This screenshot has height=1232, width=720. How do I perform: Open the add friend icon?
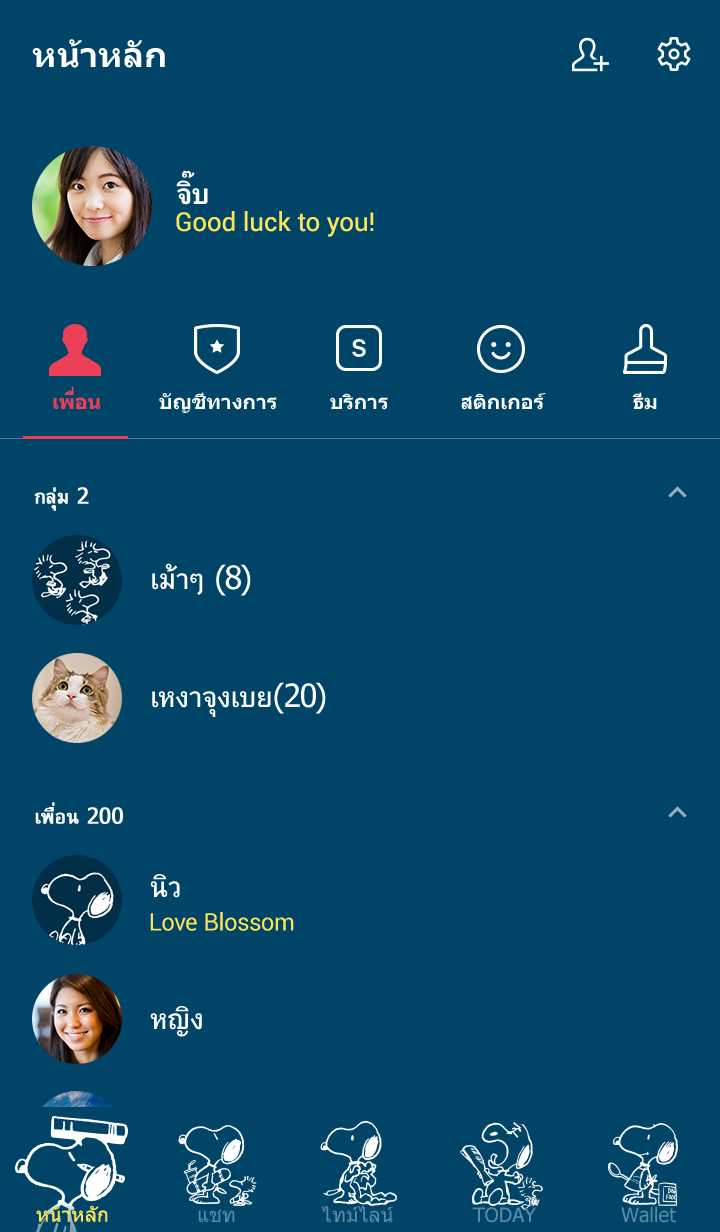pyautogui.click(x=589, y=55)
